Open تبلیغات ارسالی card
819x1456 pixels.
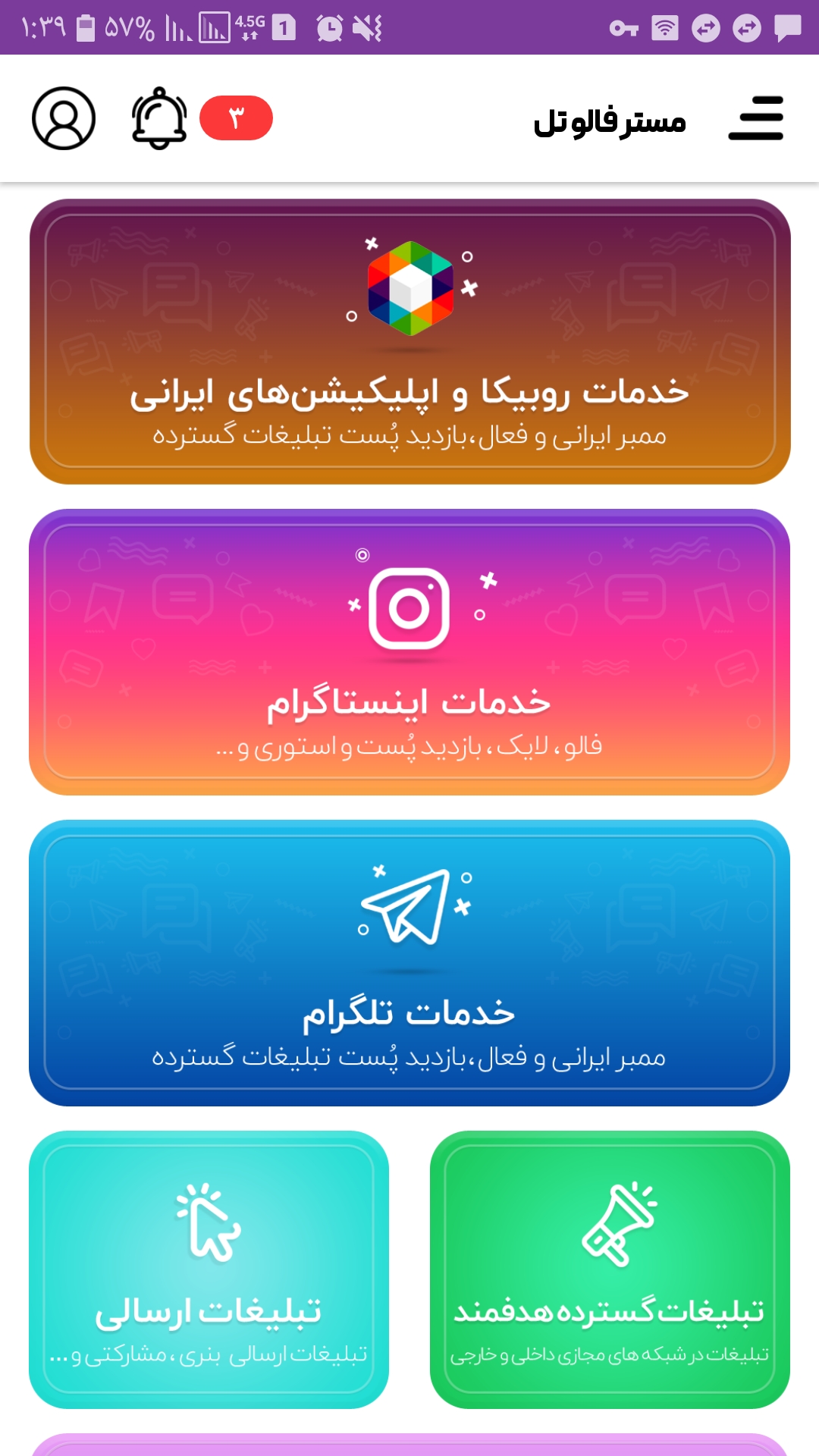coord(209,1269)
